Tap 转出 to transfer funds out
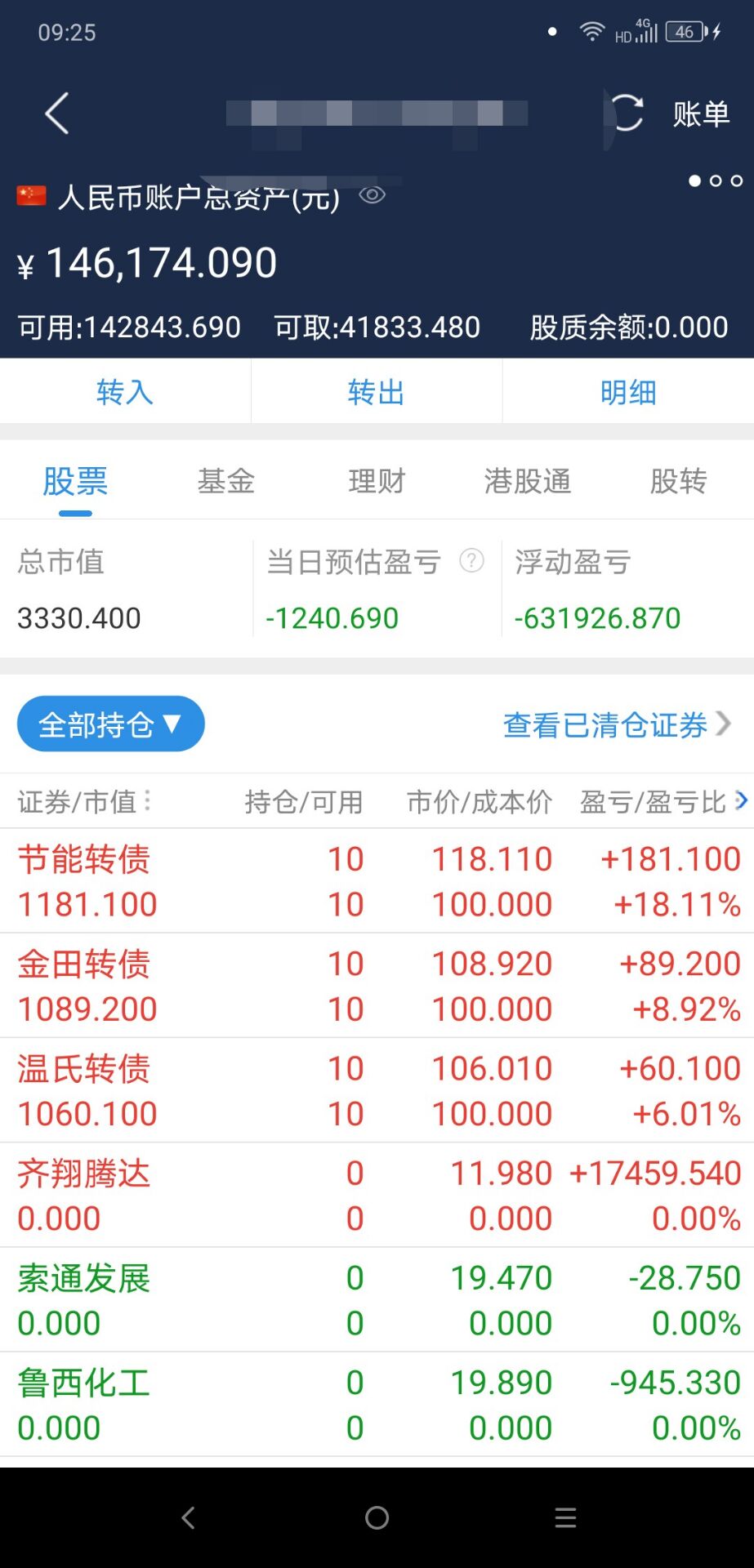 pyautogui.click(x=377, y=392)
